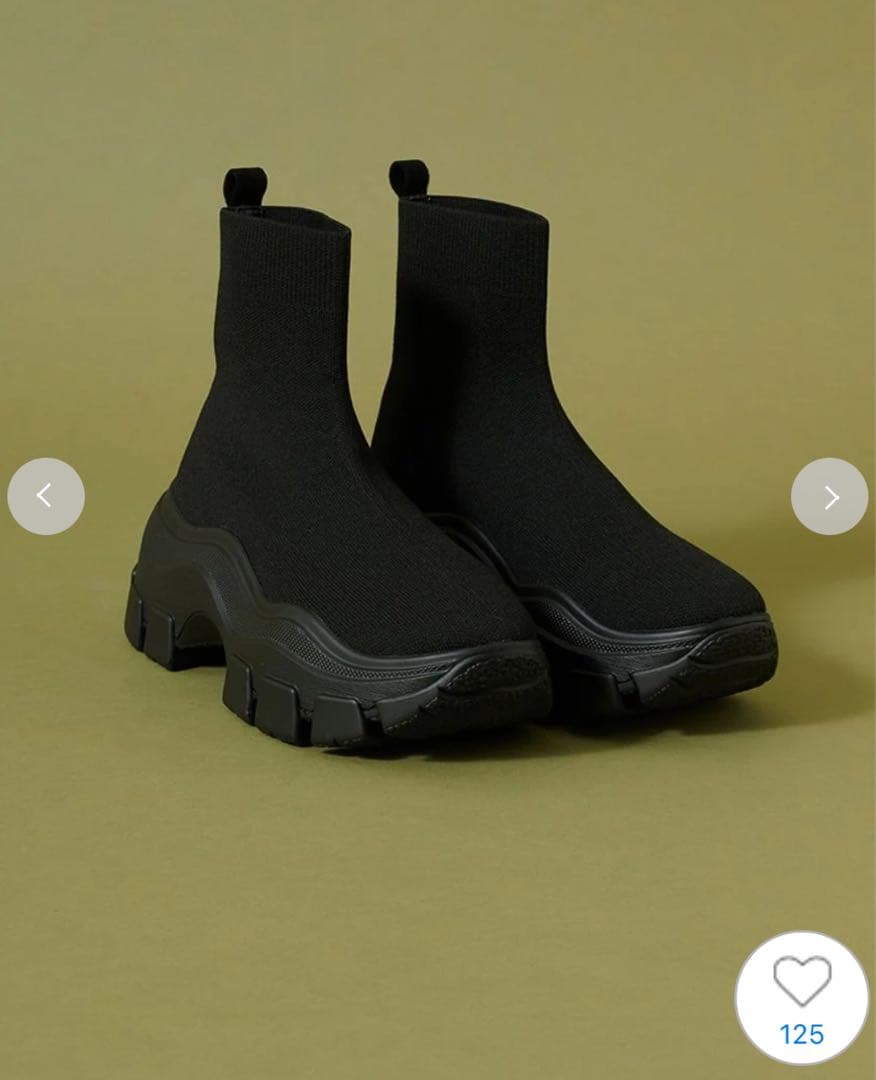The height and width of the screenshot is (1080, 876).
Task: Advance to the next product photo
Action: (x=829, y=496)
